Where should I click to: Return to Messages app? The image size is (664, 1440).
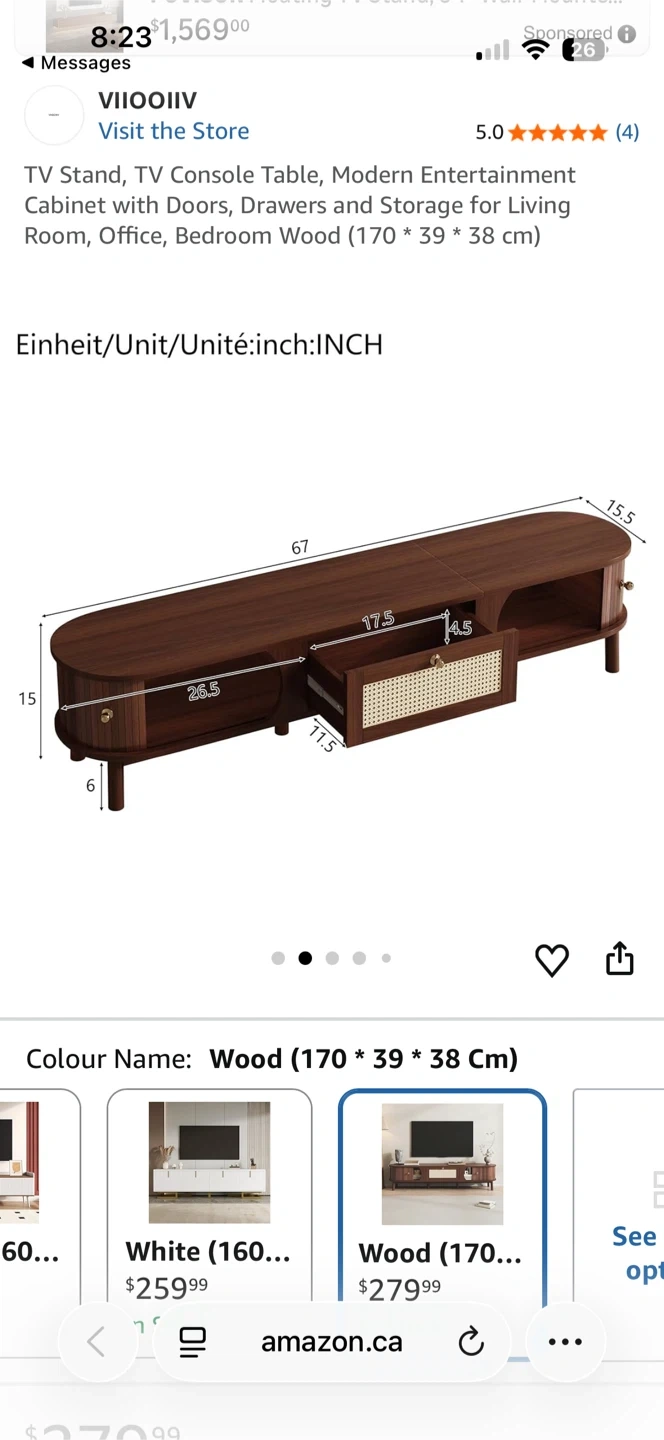point(76,63)
